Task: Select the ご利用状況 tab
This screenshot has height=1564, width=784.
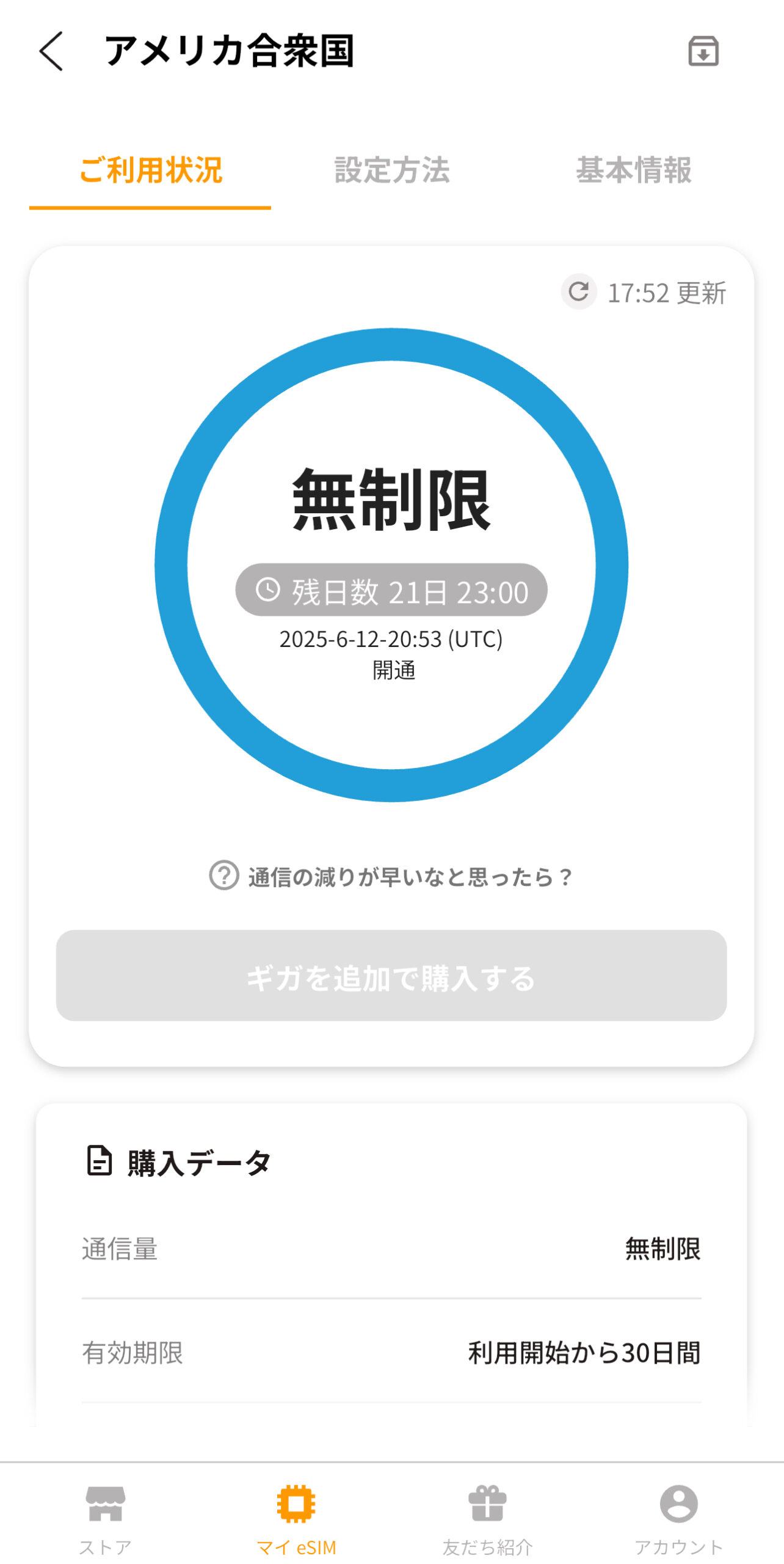Action: pyautogui.click(x=150, y=170)
